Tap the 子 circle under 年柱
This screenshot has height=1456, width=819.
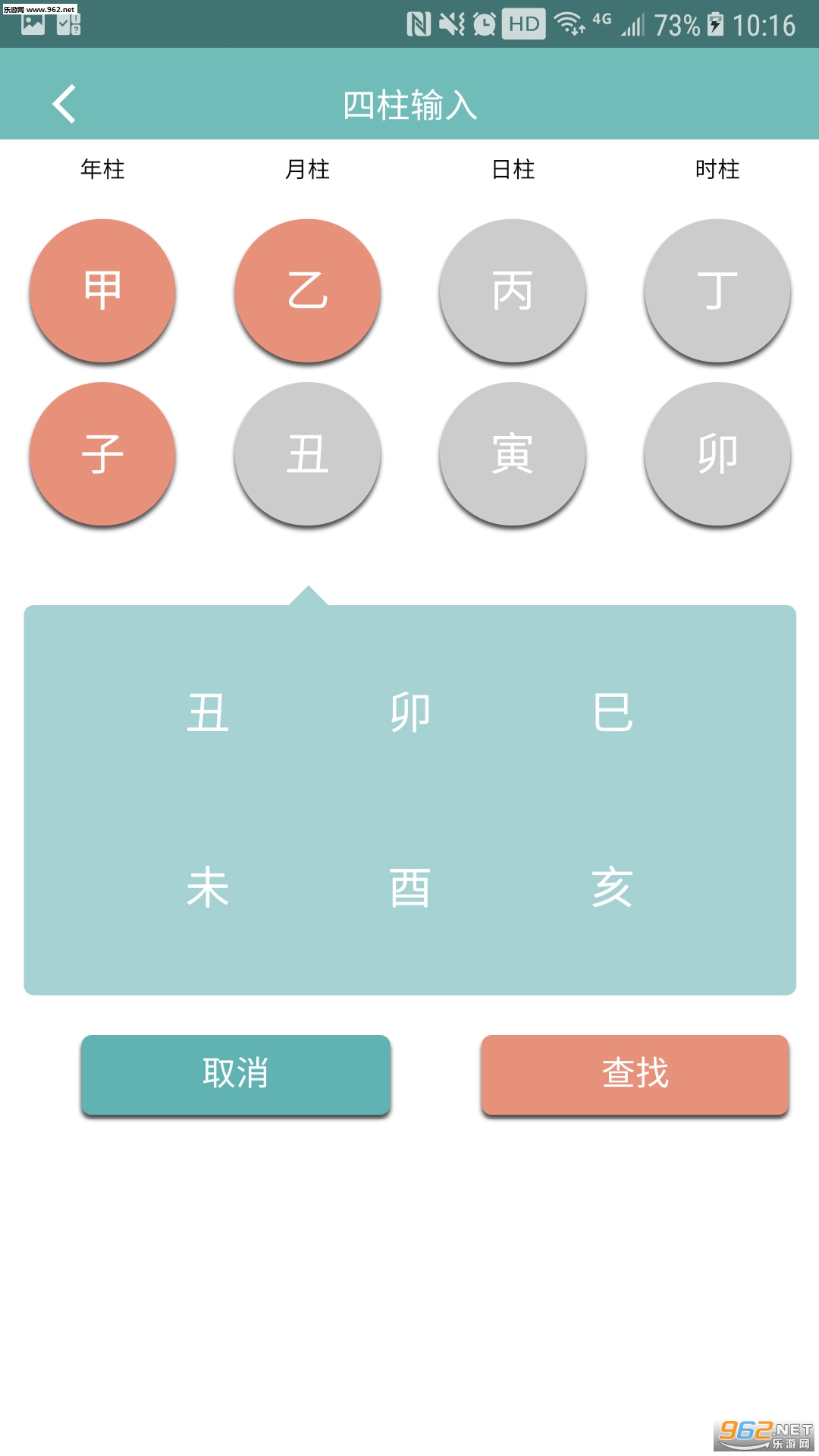click(x=102, y=453)
